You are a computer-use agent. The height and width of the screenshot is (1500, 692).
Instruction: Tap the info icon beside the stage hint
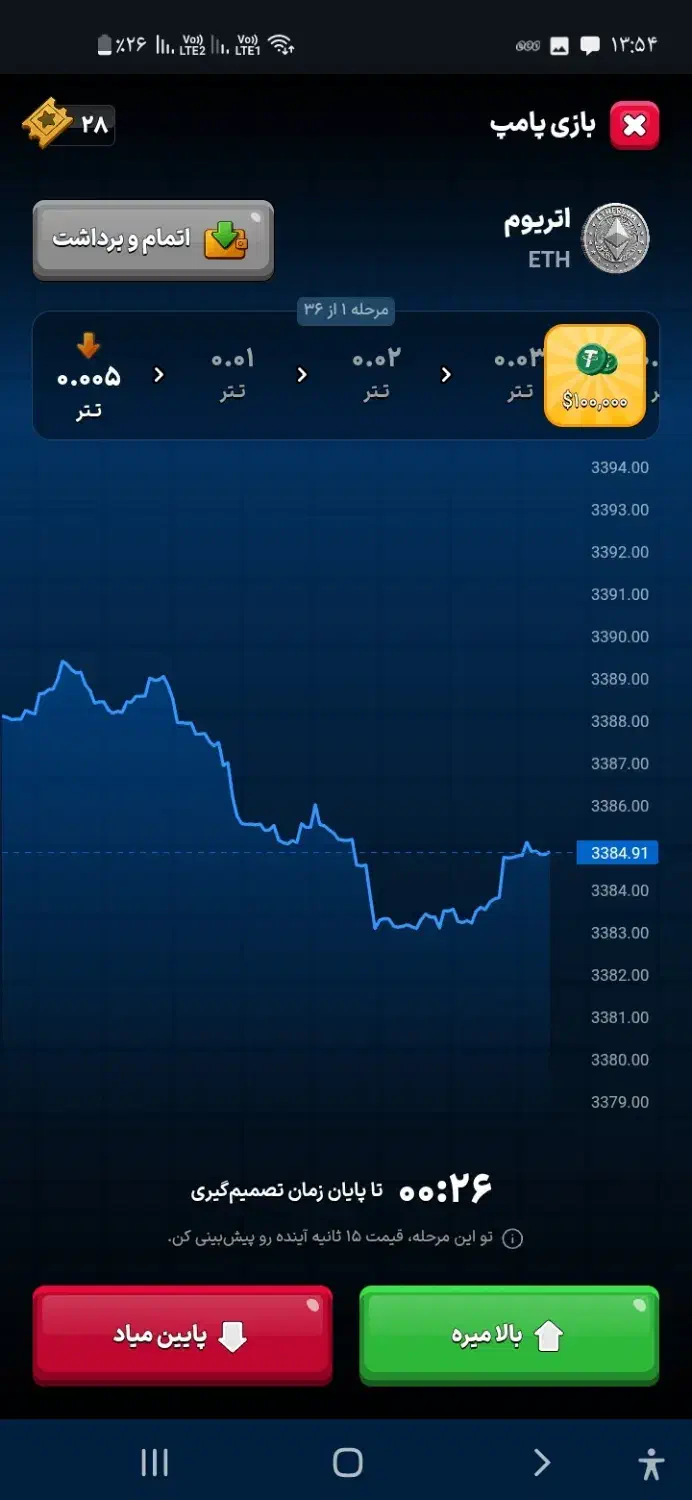(x=512, y=1239)
